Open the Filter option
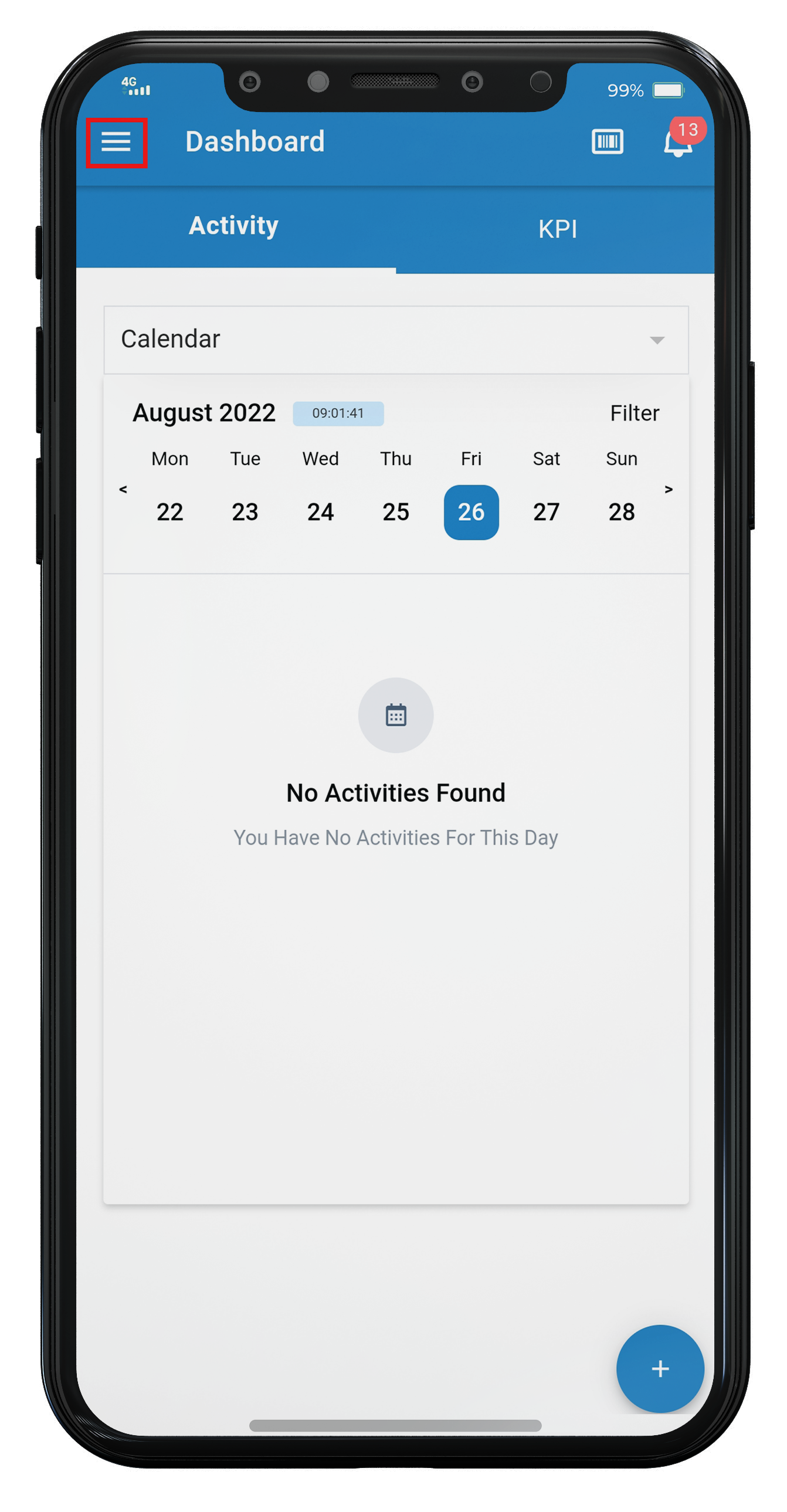Screen dimensions: 787x1512 click(634, 413)
